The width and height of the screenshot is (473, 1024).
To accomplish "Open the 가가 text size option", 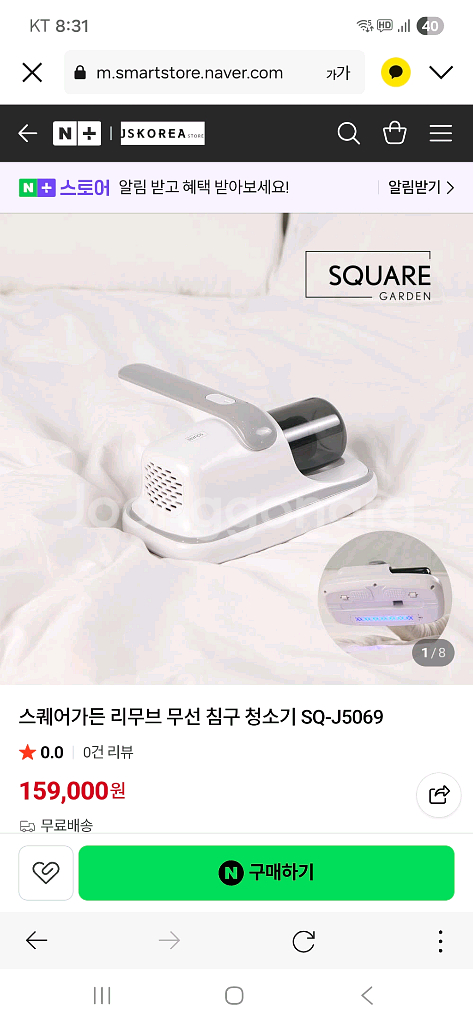I will [x=338, y=73].
